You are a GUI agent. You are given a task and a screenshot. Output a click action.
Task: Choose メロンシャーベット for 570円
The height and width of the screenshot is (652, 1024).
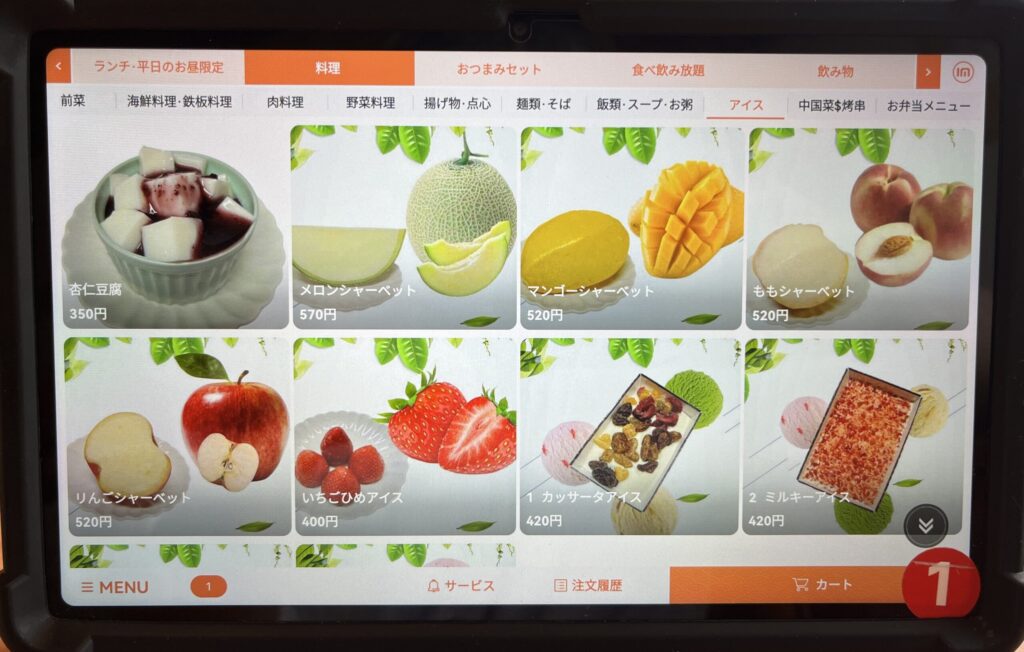404,228
